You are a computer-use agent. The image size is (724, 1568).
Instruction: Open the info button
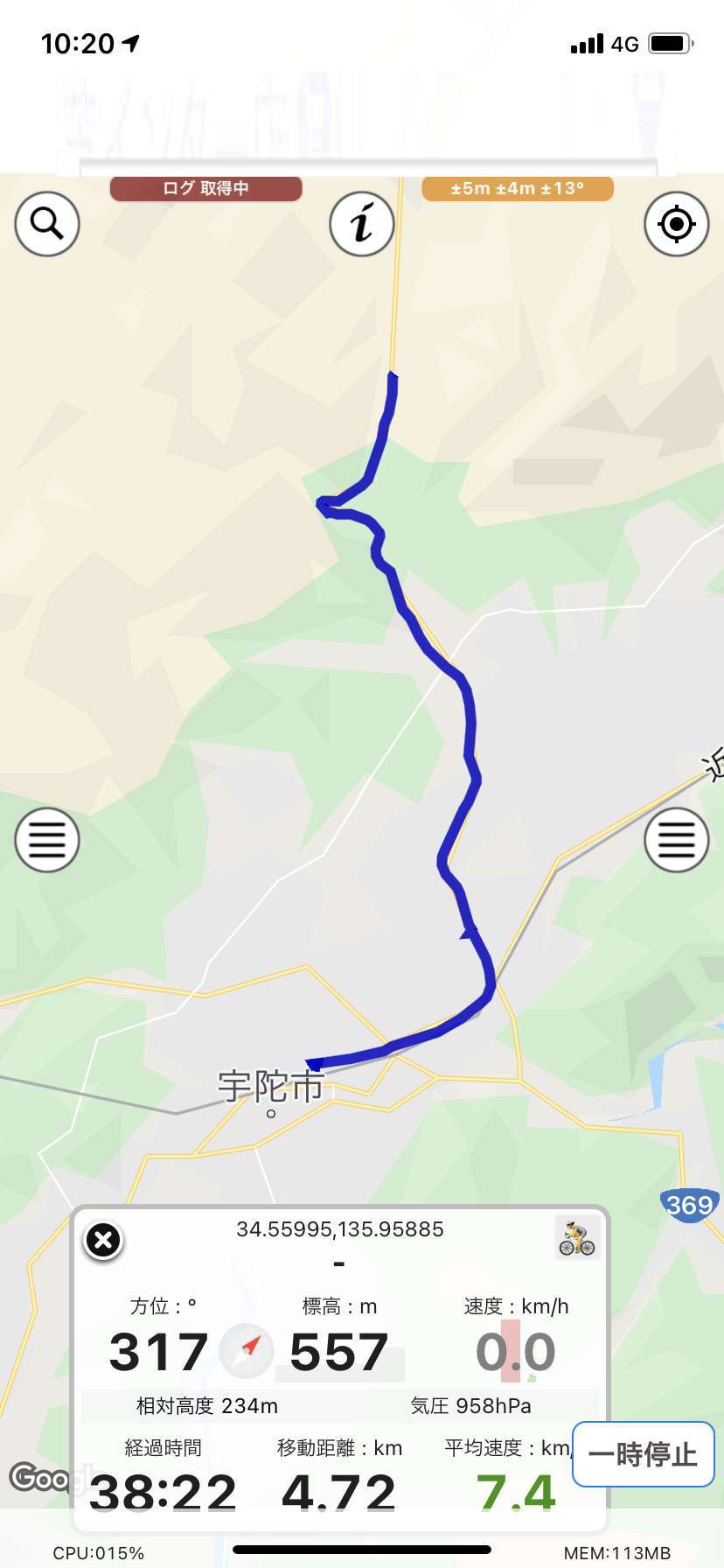(x=361, y=224)
